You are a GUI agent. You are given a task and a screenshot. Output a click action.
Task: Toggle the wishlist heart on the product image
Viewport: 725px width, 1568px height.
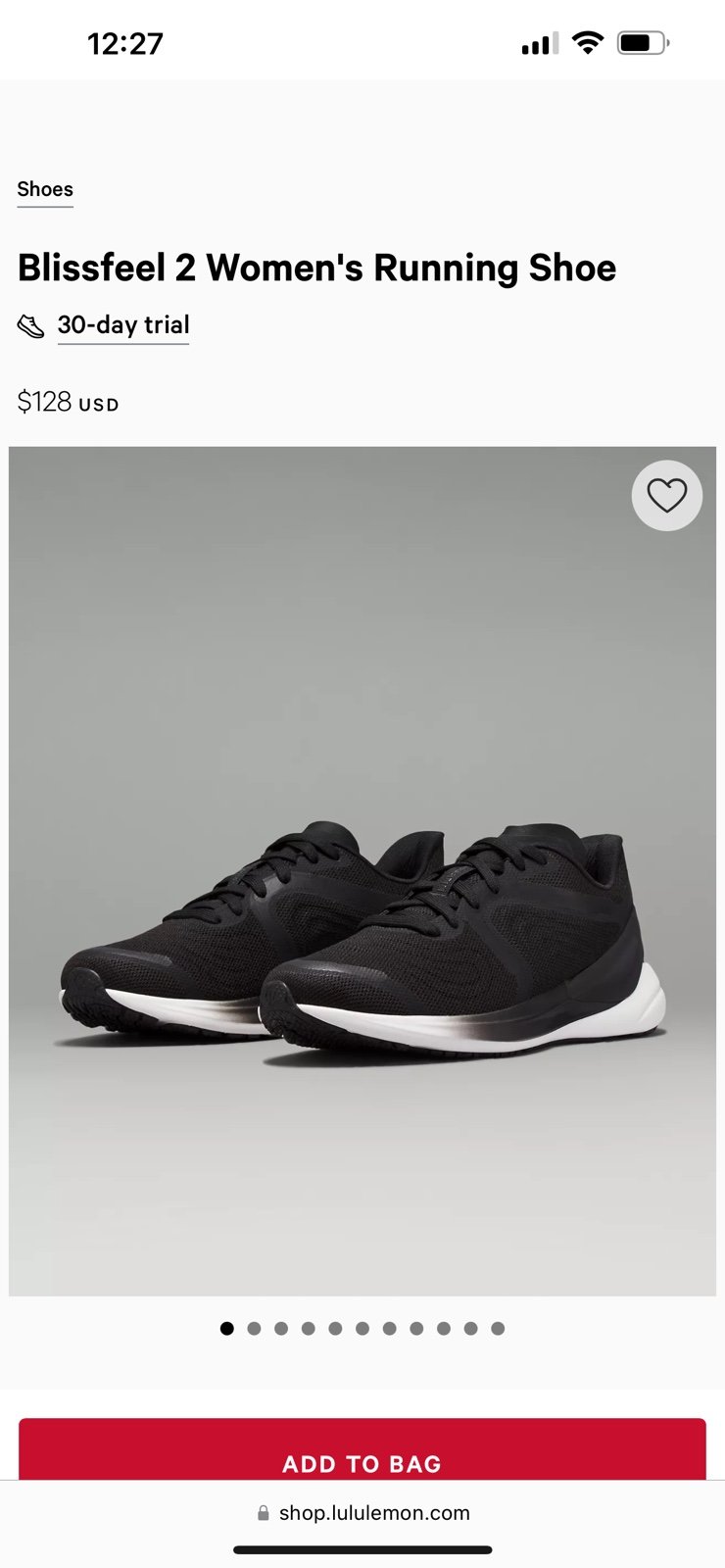pos(666,496)
